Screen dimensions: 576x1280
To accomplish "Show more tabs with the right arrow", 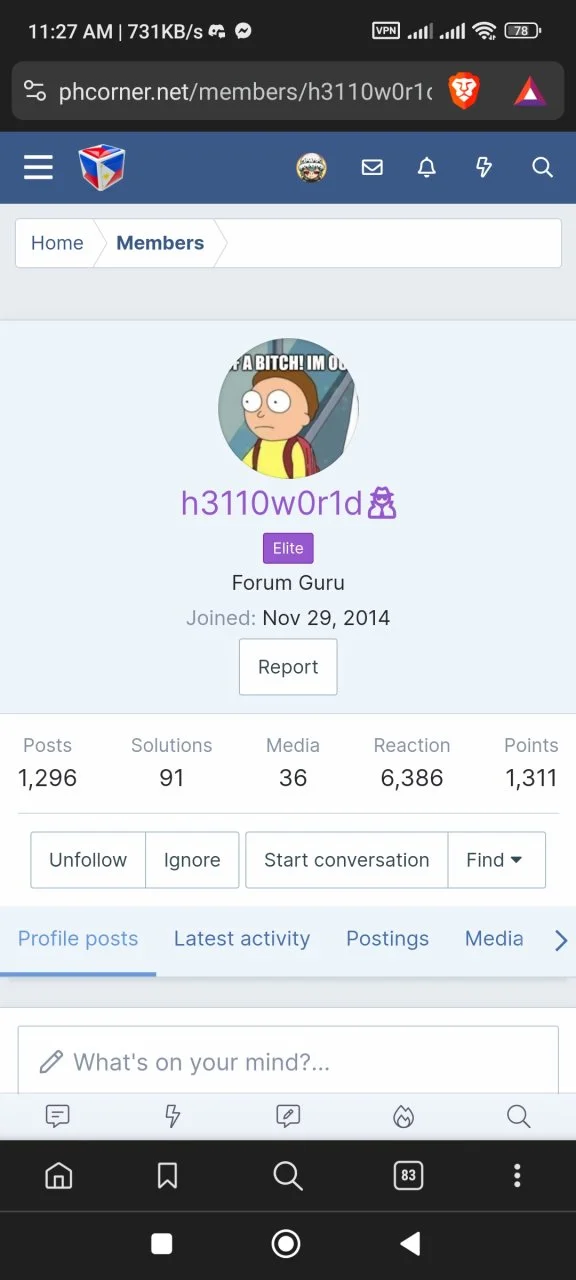I will (561, 940).
